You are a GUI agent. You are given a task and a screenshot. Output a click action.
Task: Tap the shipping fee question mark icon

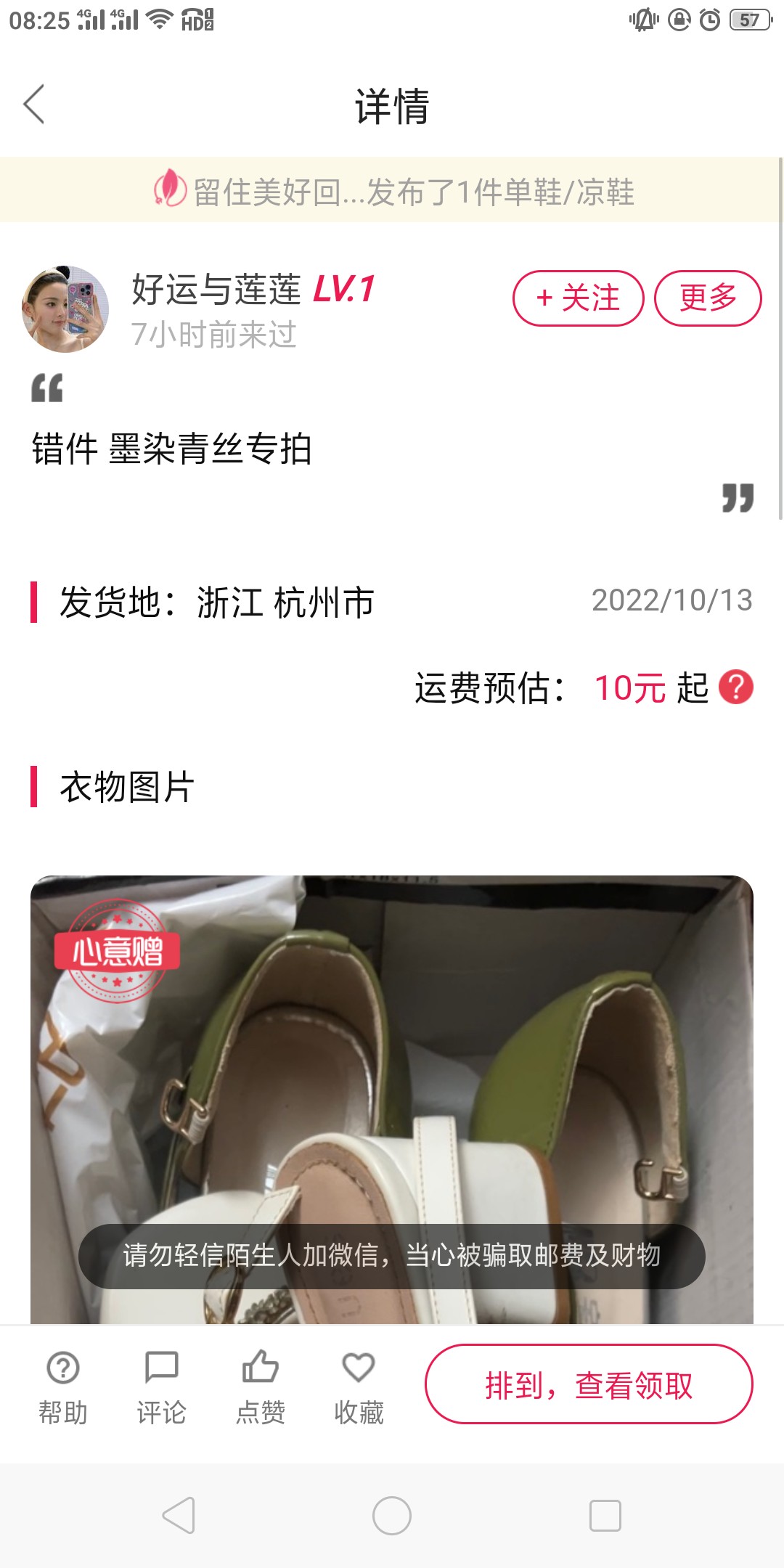coord(736,687)
